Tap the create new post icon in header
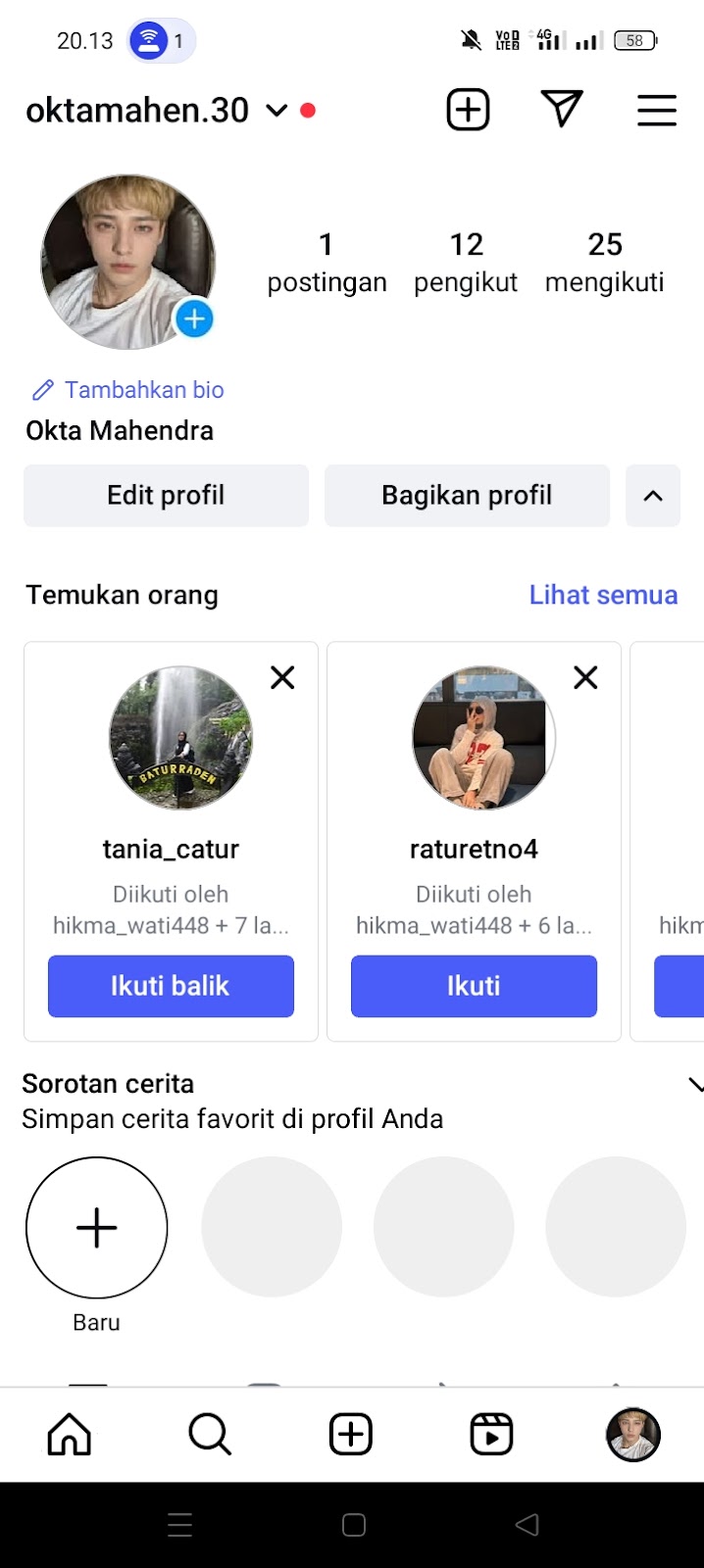Screen dimensions: 704x1568 click(468, 110)
